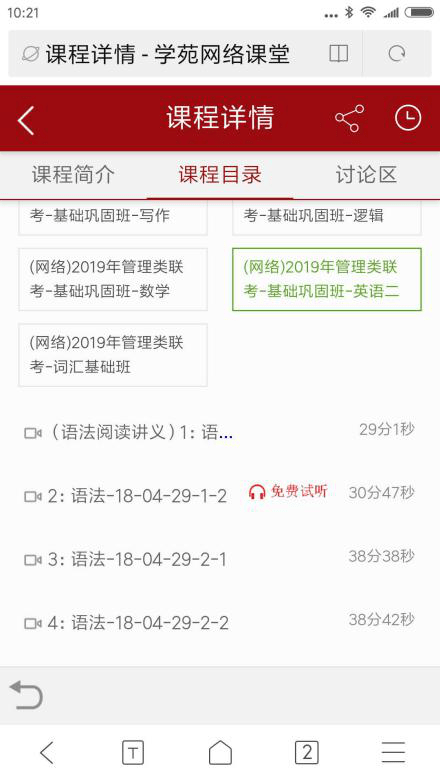The height and width of the screenshot is (781, 440).
Task: Share this course
Action: [x=349, y=119]
